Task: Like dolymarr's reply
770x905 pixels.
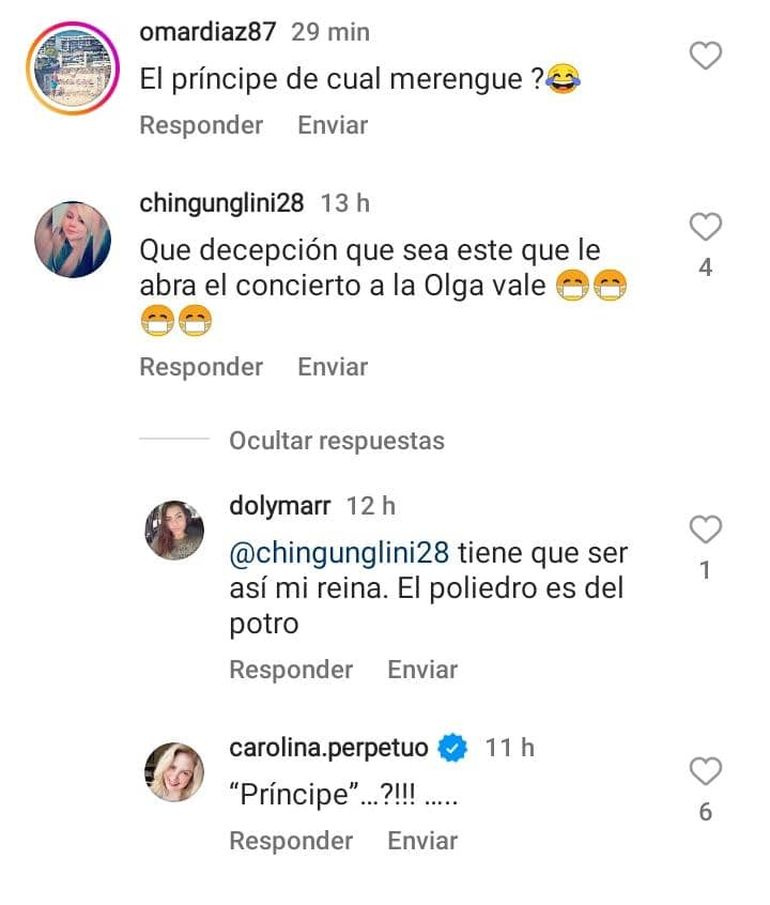Action: [x=706, y=530]
